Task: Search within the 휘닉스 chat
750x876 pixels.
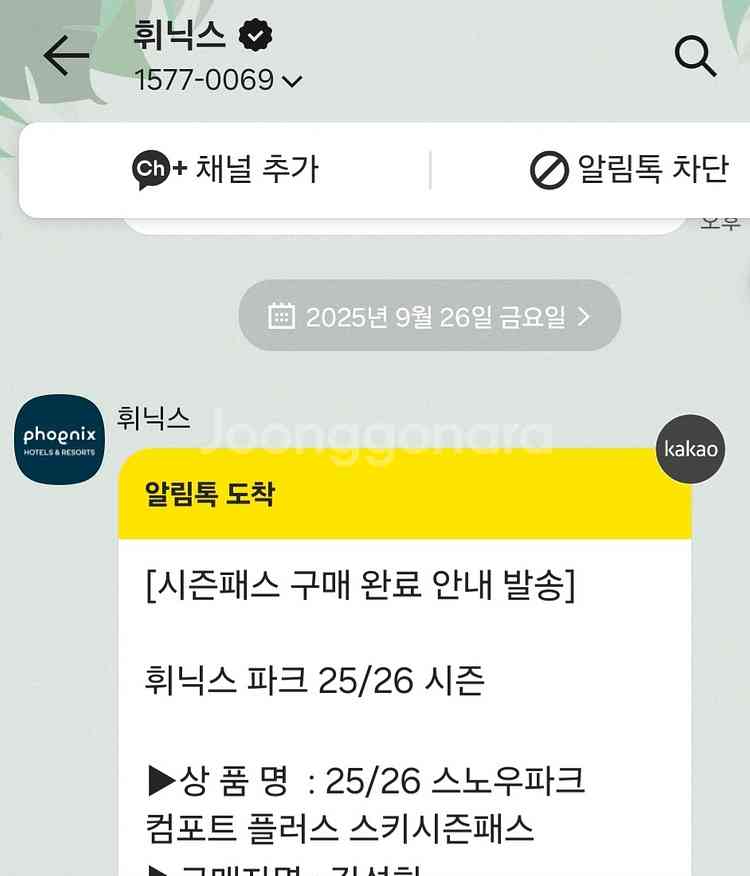Action: coord(696,57)
